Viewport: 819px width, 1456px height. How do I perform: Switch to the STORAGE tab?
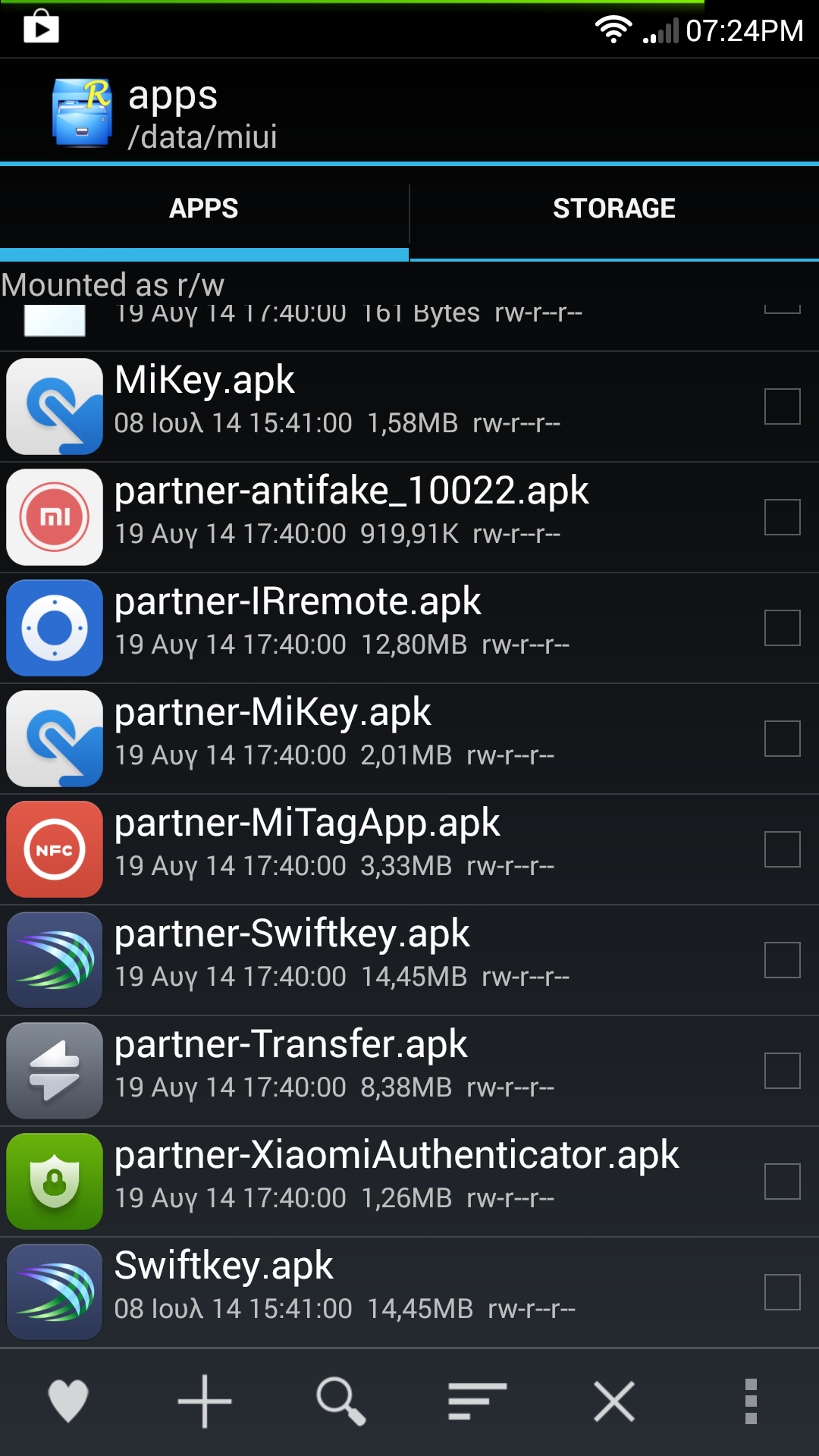613,209
